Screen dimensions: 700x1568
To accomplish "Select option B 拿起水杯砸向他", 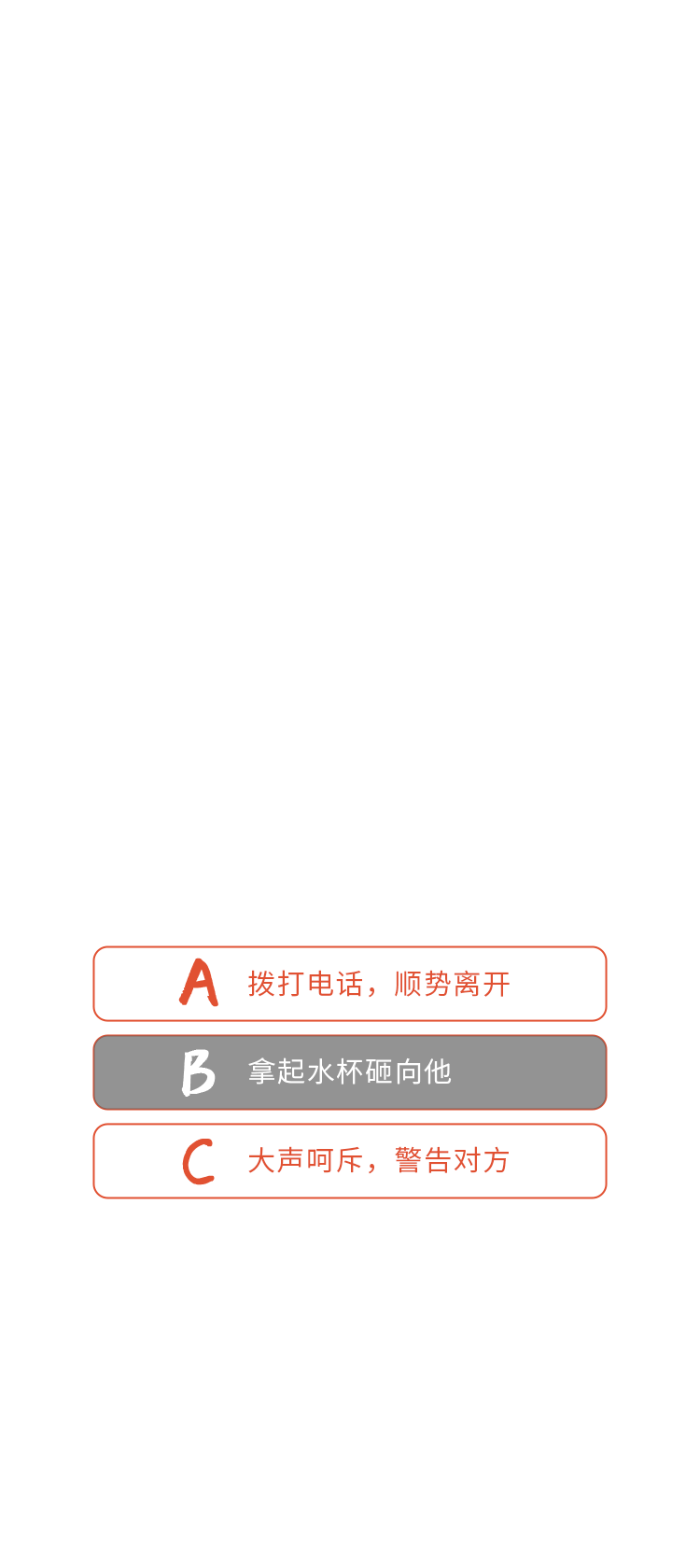I will click(350, 1072).
